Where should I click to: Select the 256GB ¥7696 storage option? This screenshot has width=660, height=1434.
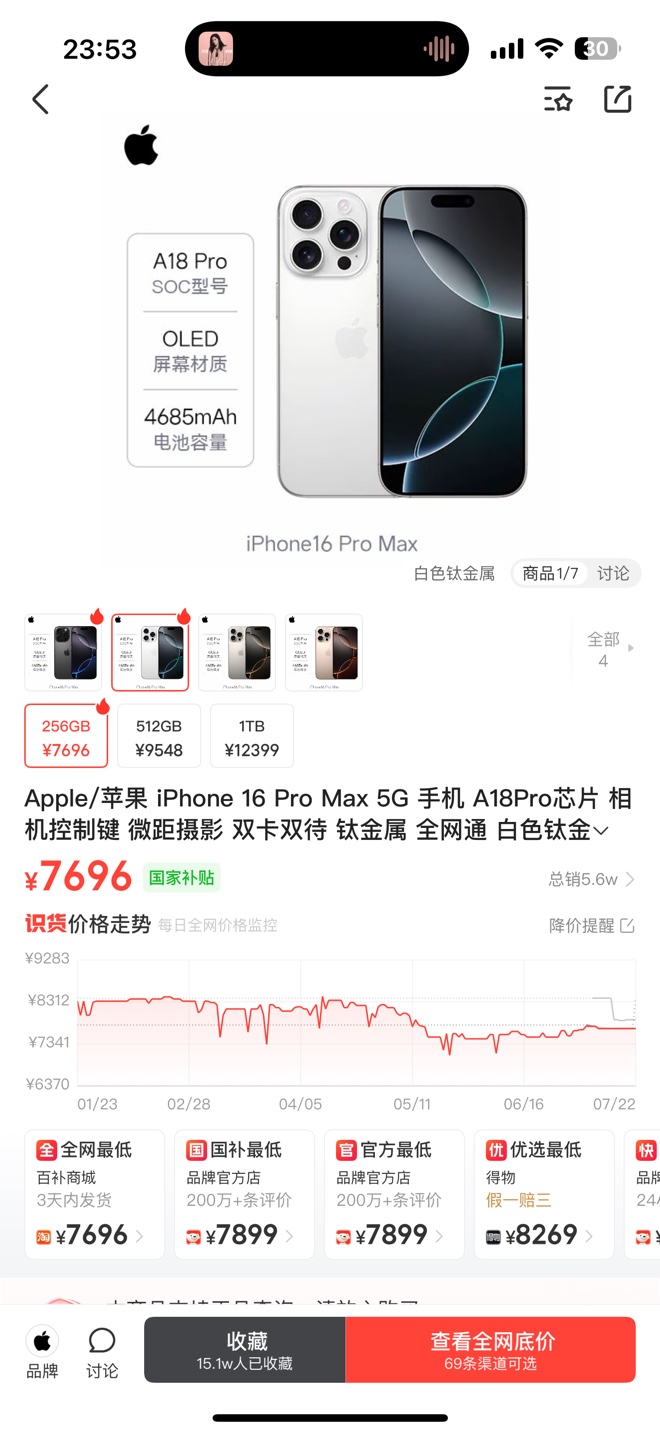66,738
